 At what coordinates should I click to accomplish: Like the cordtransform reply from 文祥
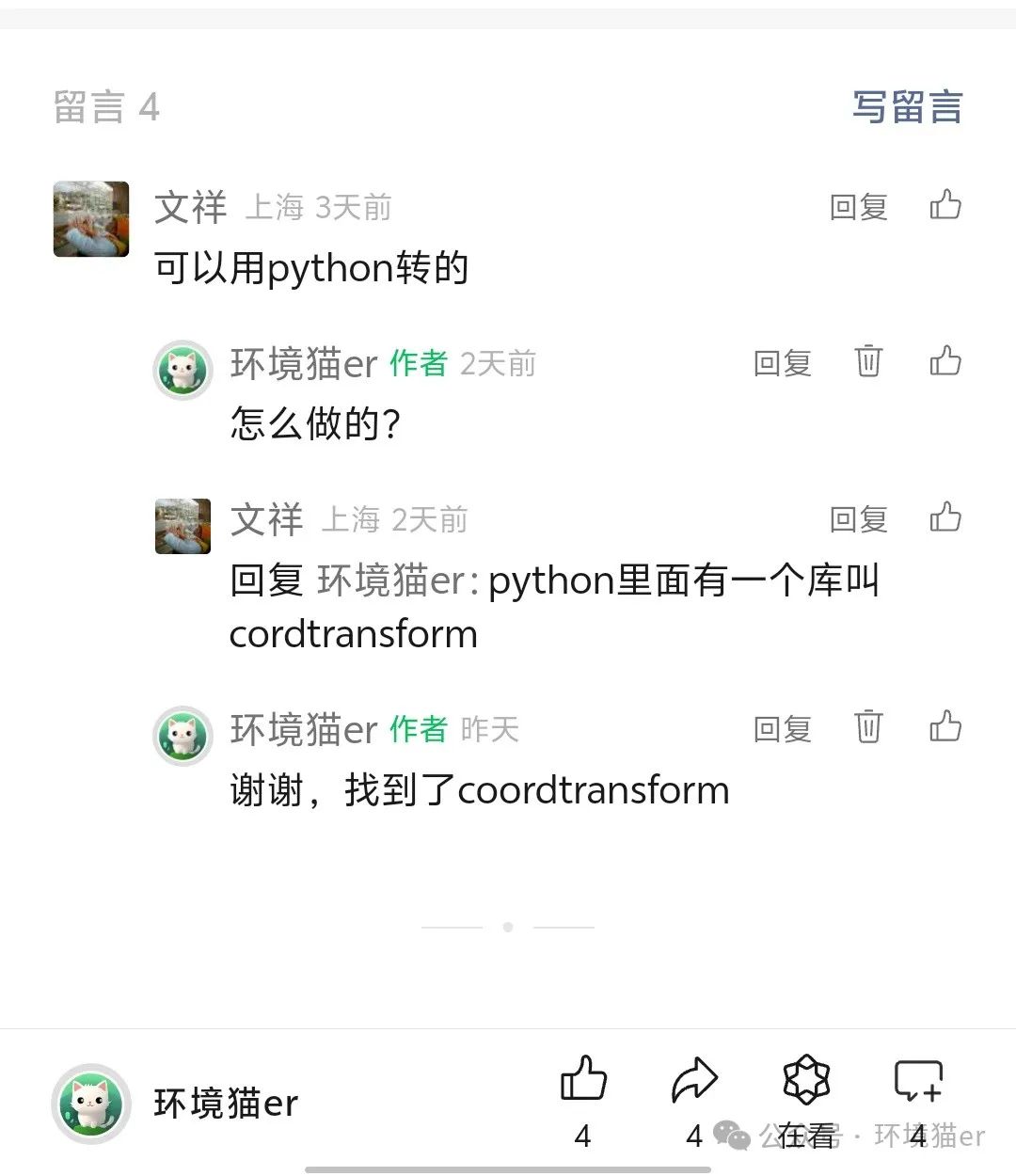point(945,517)
